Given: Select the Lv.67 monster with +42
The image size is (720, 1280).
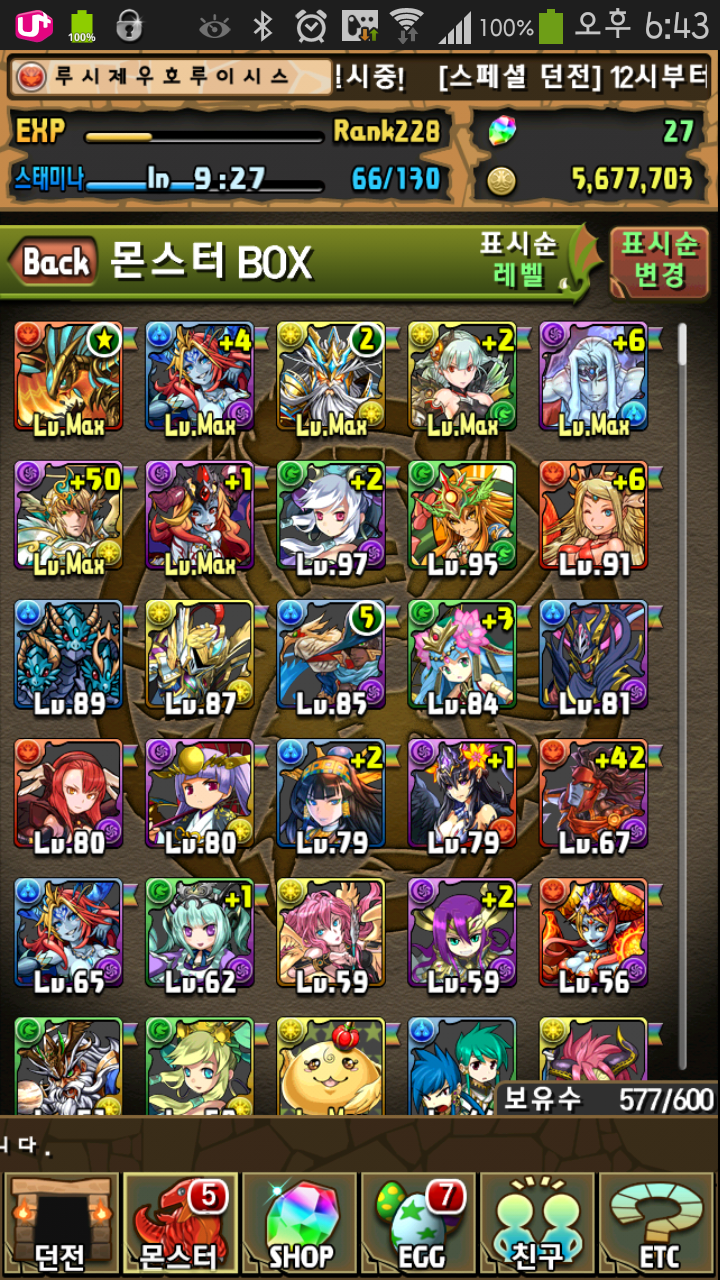Looking at the screenshot, I should 593,794.
